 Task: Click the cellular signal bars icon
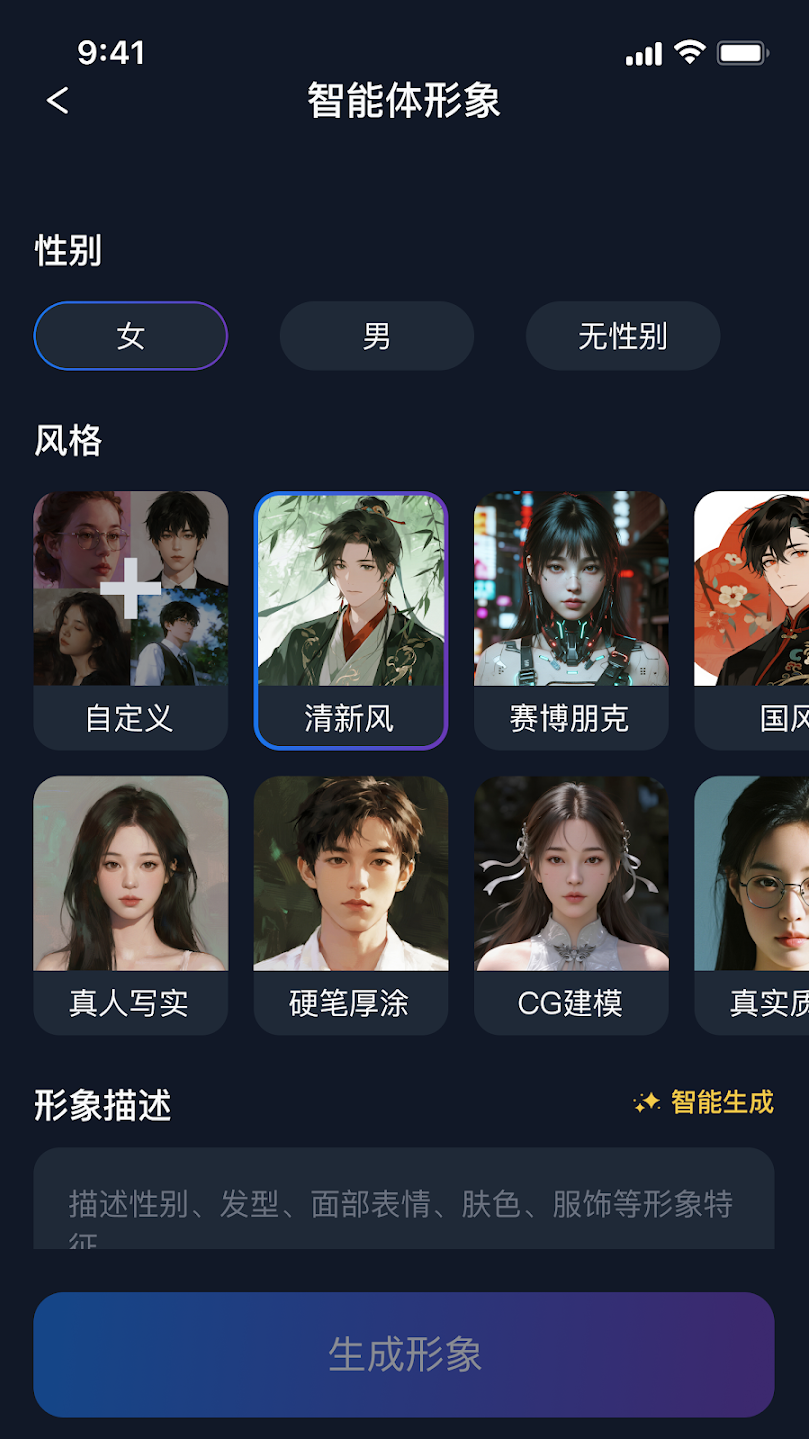(641, 54)
